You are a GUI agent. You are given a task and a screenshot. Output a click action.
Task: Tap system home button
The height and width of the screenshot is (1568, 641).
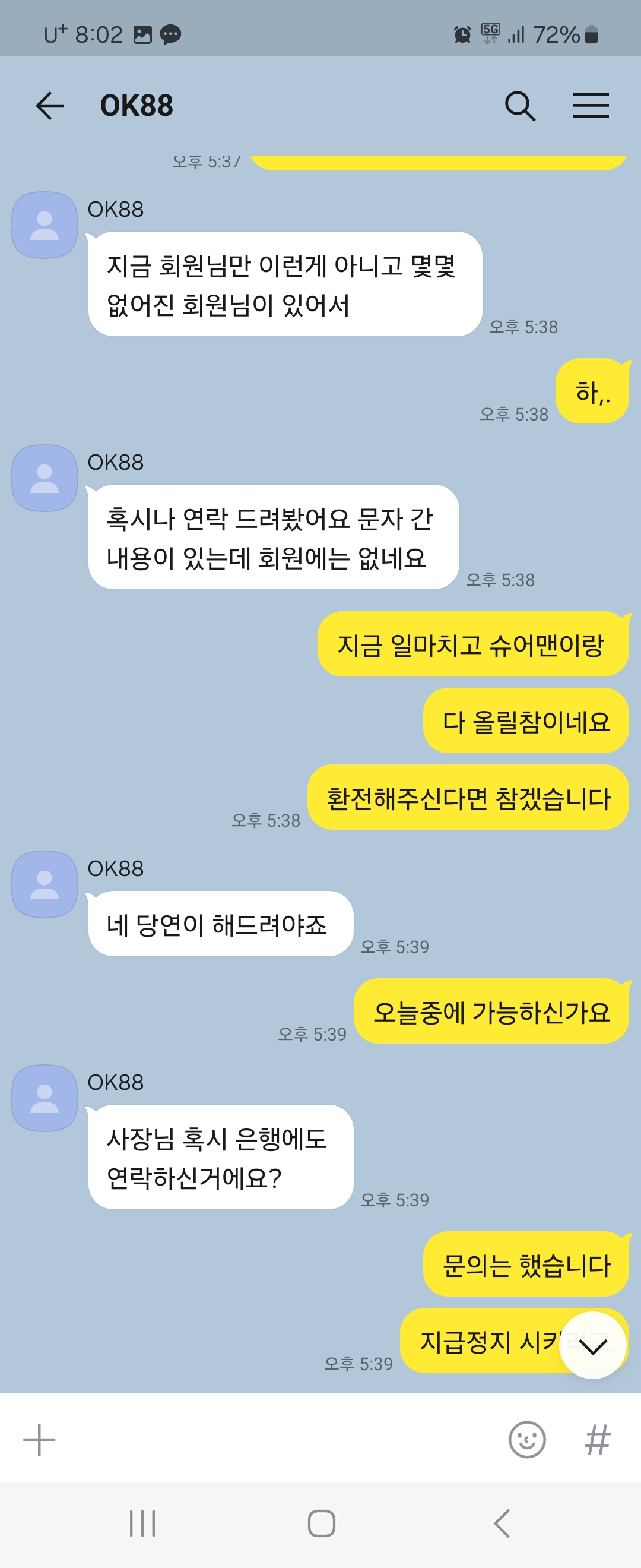point(321,1523)
